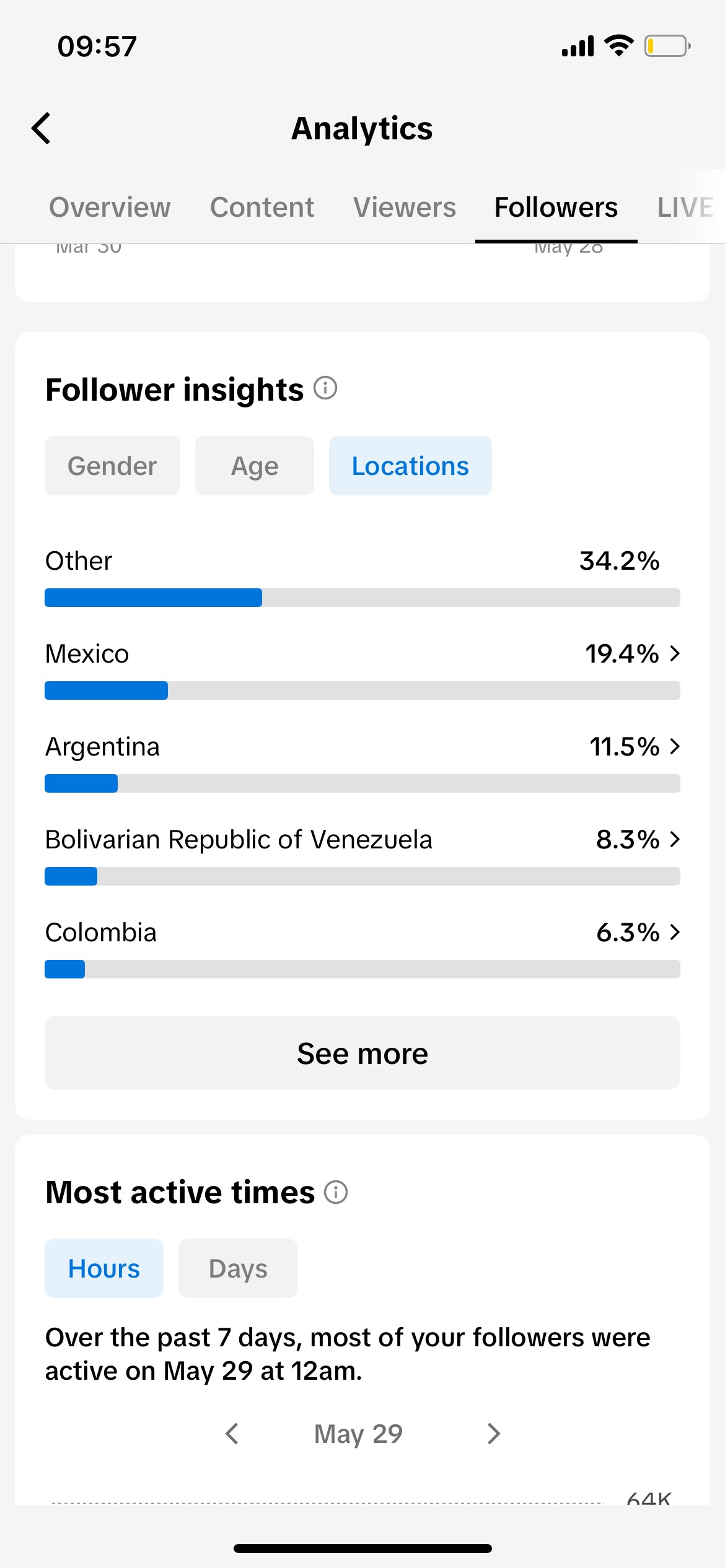Tap See more locations

coord(362,1053)
